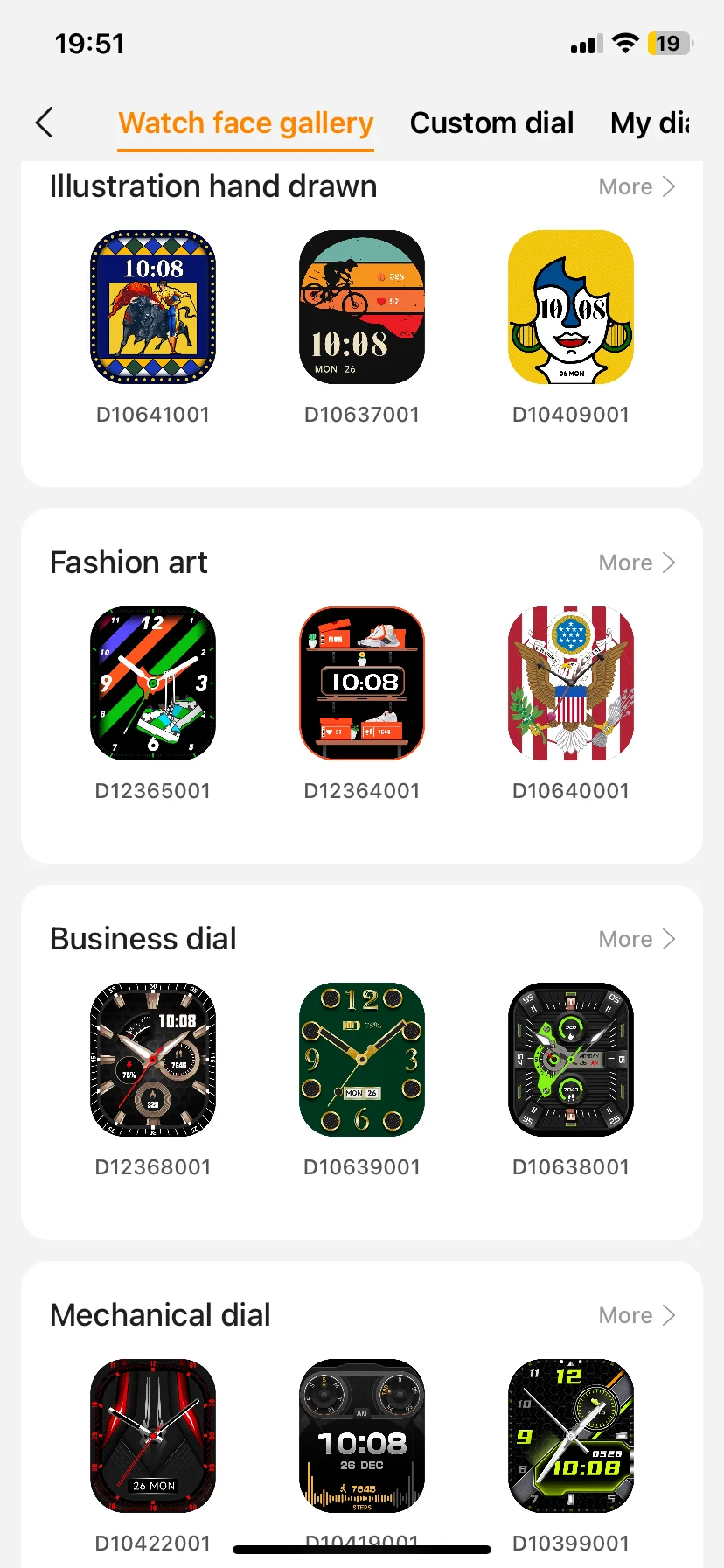Open bullfighter watch face D10641001
This screenshot has height=1568, width=724.
pos(153,307)
